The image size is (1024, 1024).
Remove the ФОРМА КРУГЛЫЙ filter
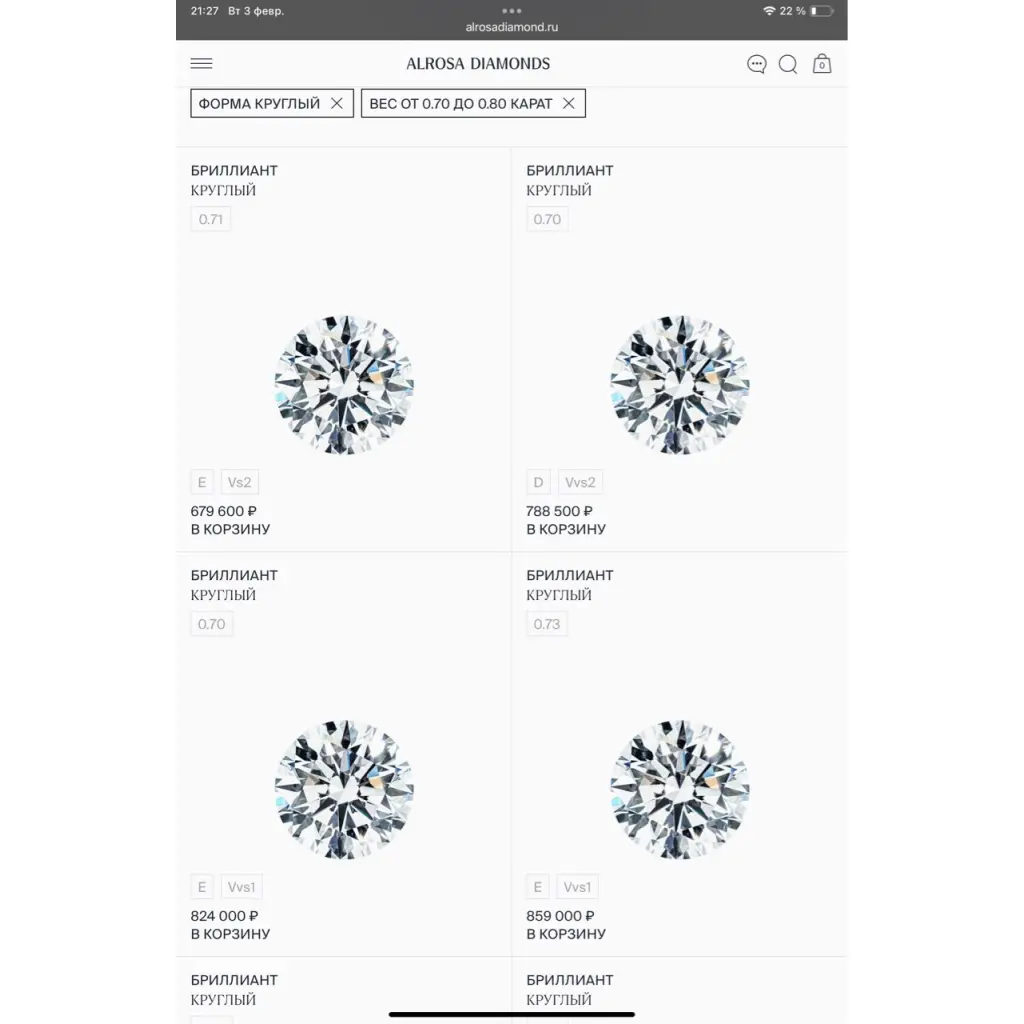(337, 103)
